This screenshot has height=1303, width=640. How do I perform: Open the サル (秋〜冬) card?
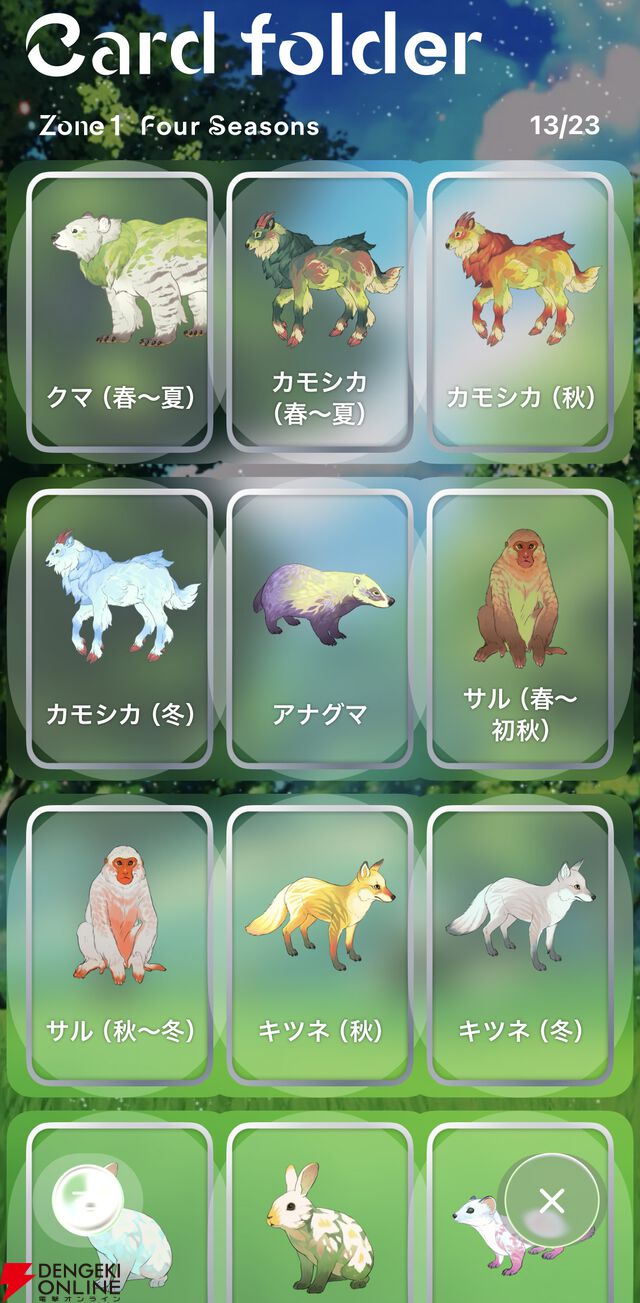click(120, 945)
